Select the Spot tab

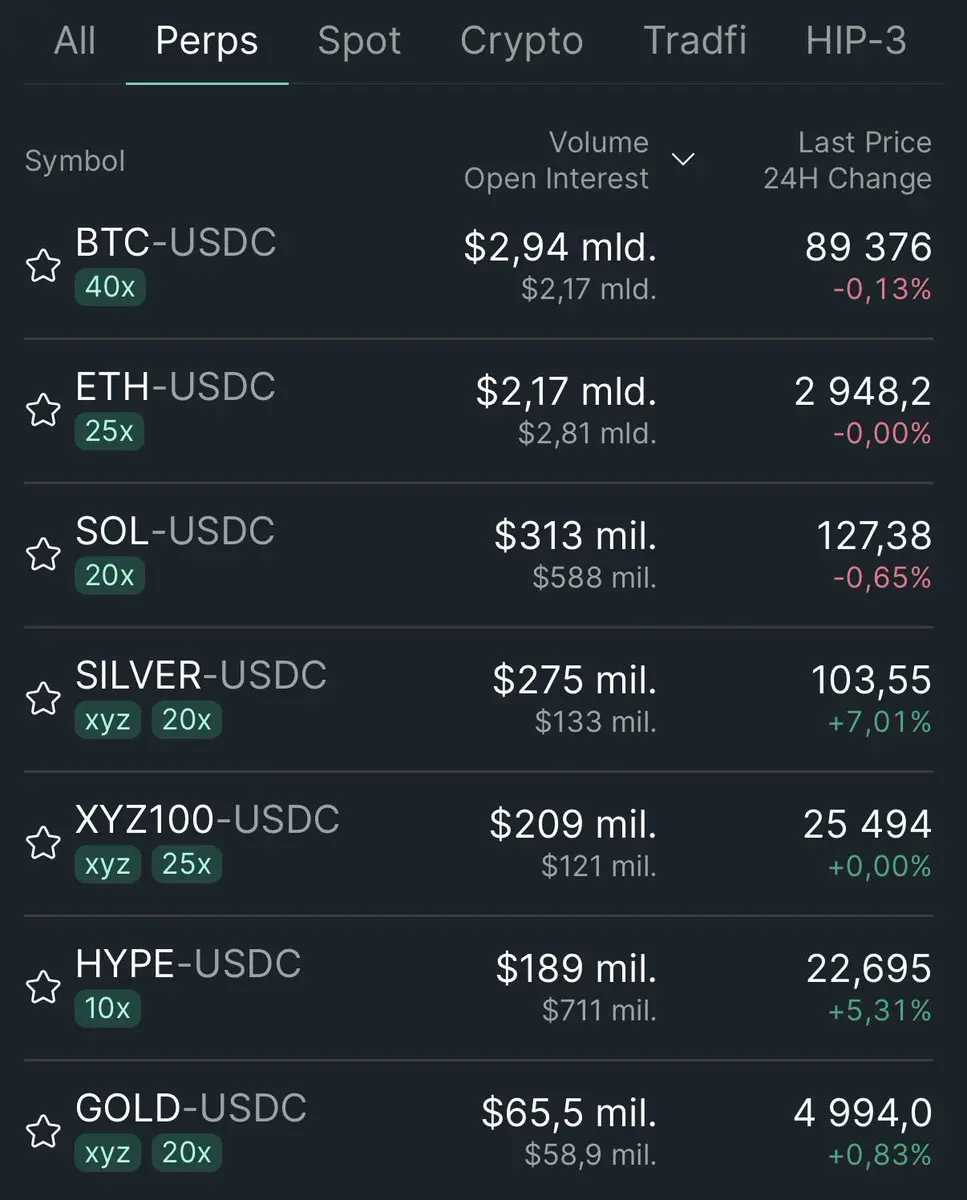pyautogui.click(x=359, y=41)
